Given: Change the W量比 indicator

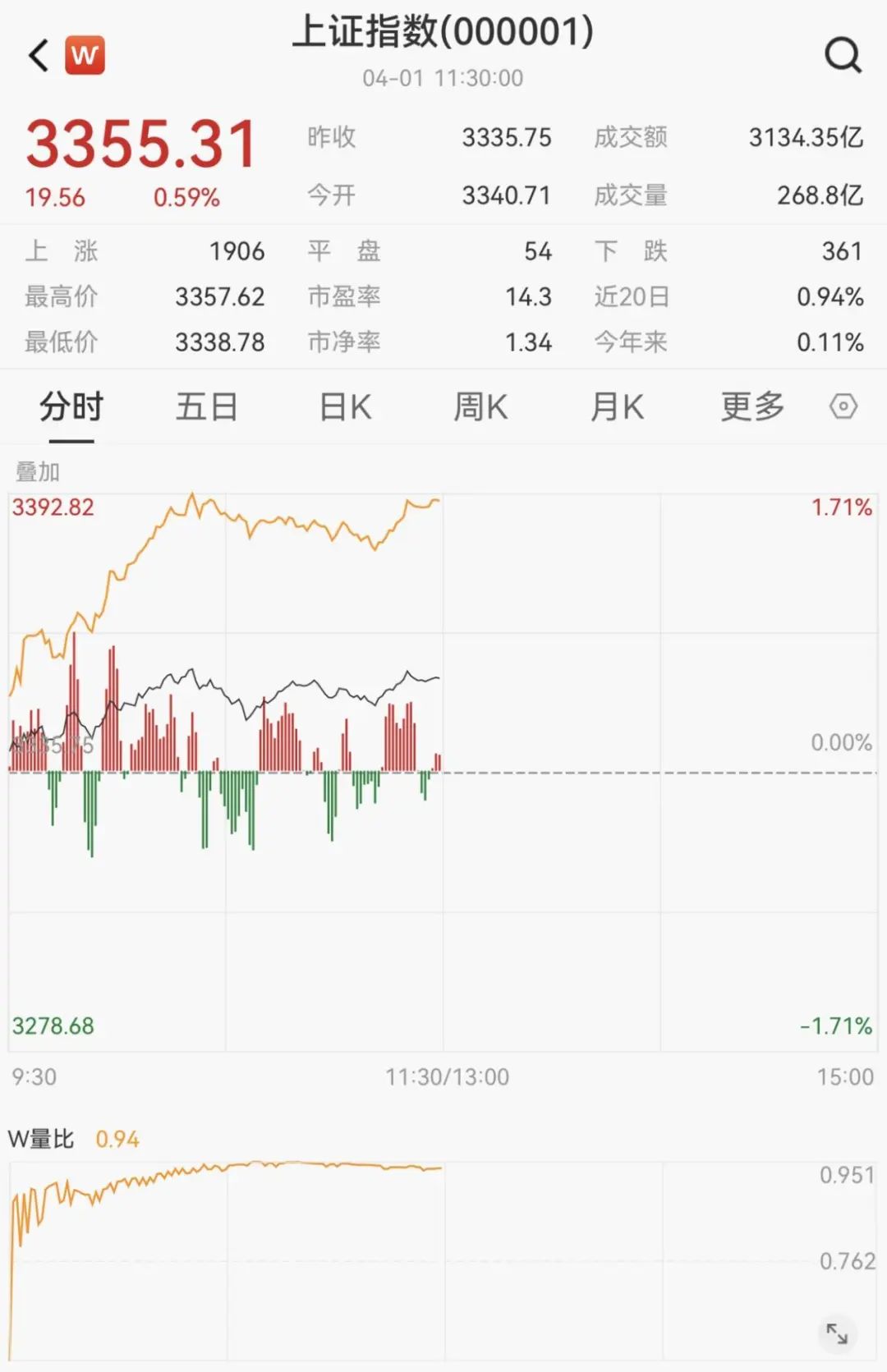Looking at the screenshot, I should pyautogui.click(x=41, y=1139).
